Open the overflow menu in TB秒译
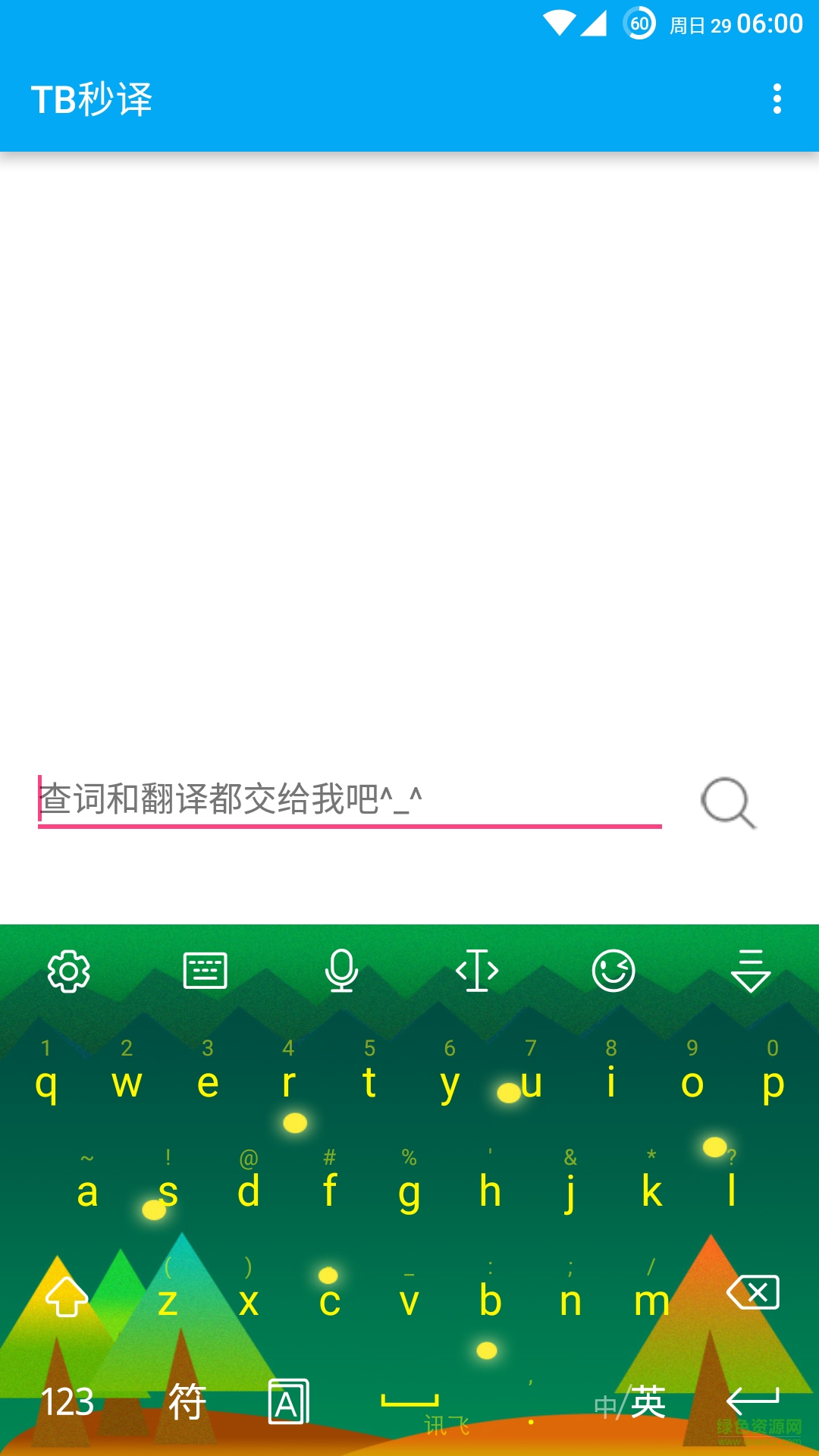Viewport: 819px width, 1456px height. (777, 99)
